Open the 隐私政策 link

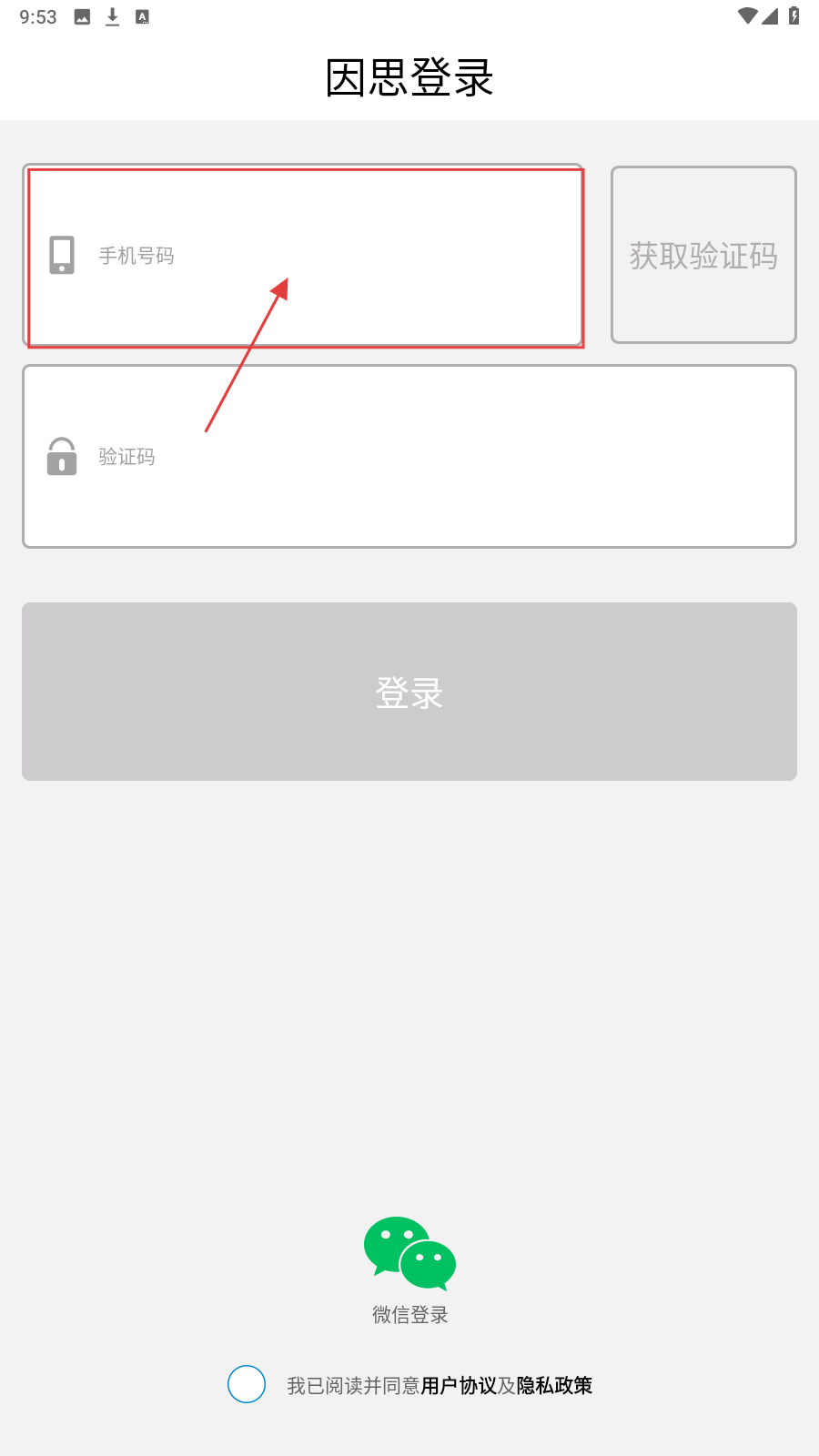pos(554,1386)
